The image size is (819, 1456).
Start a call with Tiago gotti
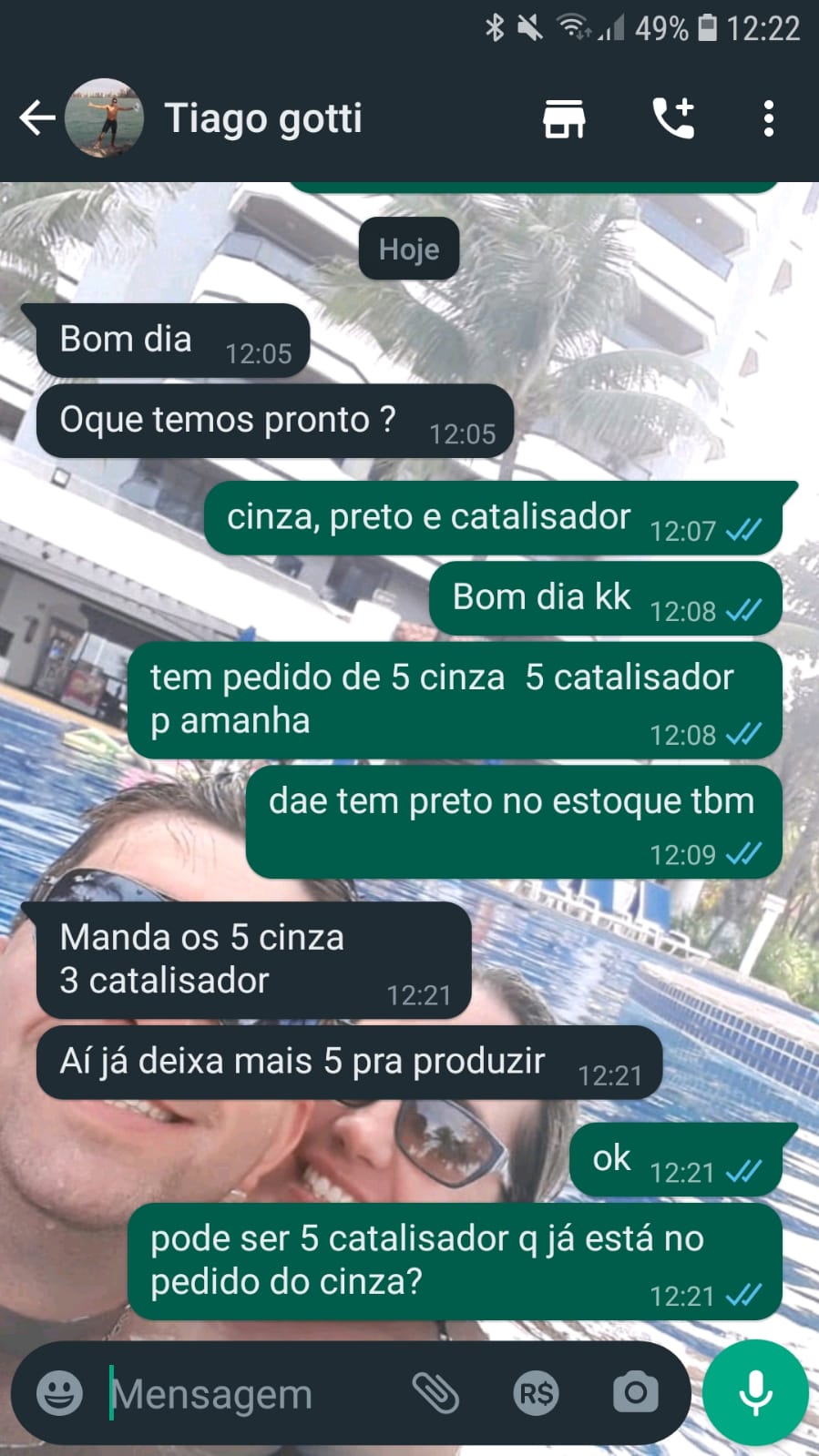(673, 118)
